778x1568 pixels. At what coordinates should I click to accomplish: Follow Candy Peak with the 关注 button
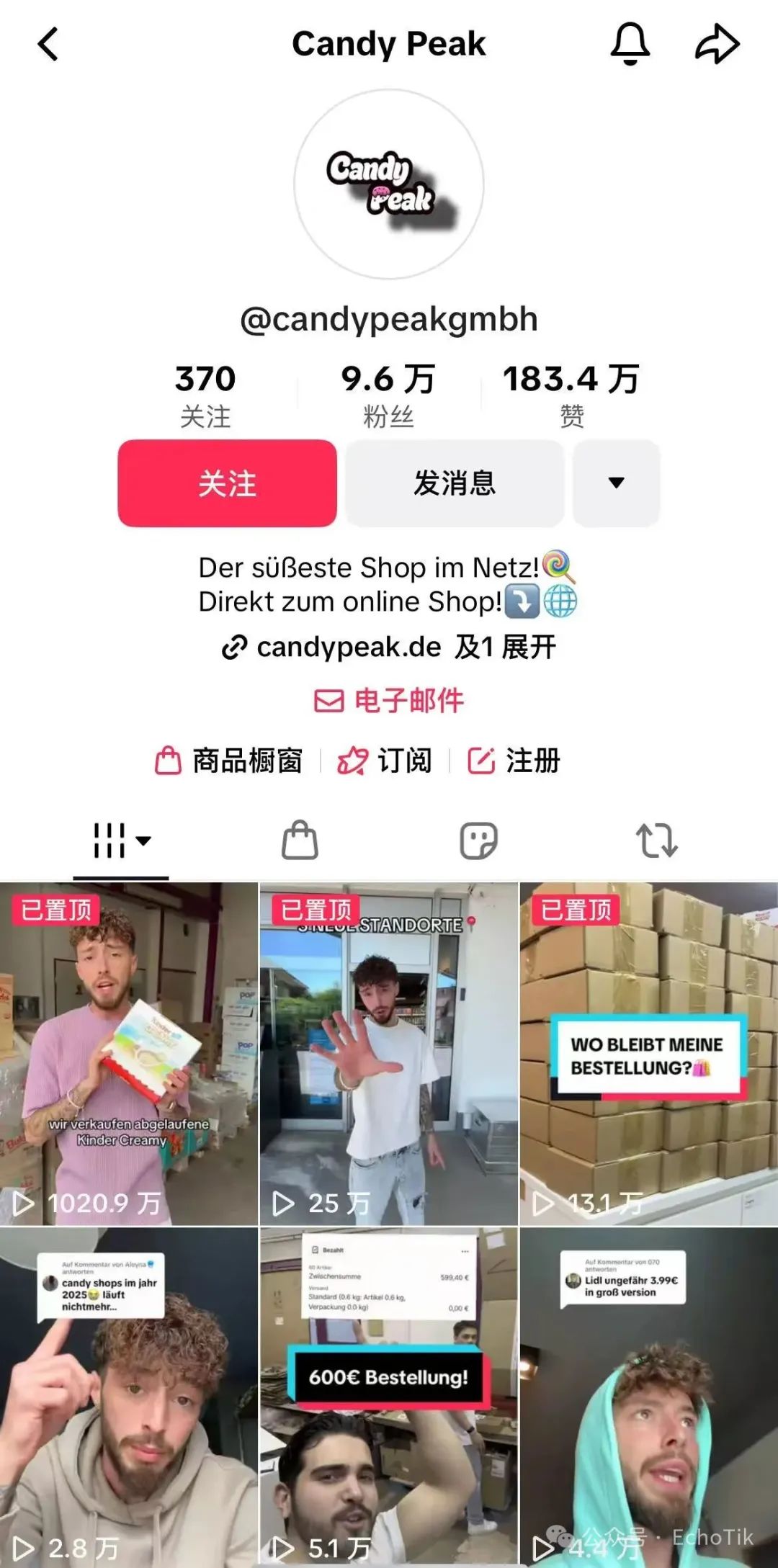227,483
